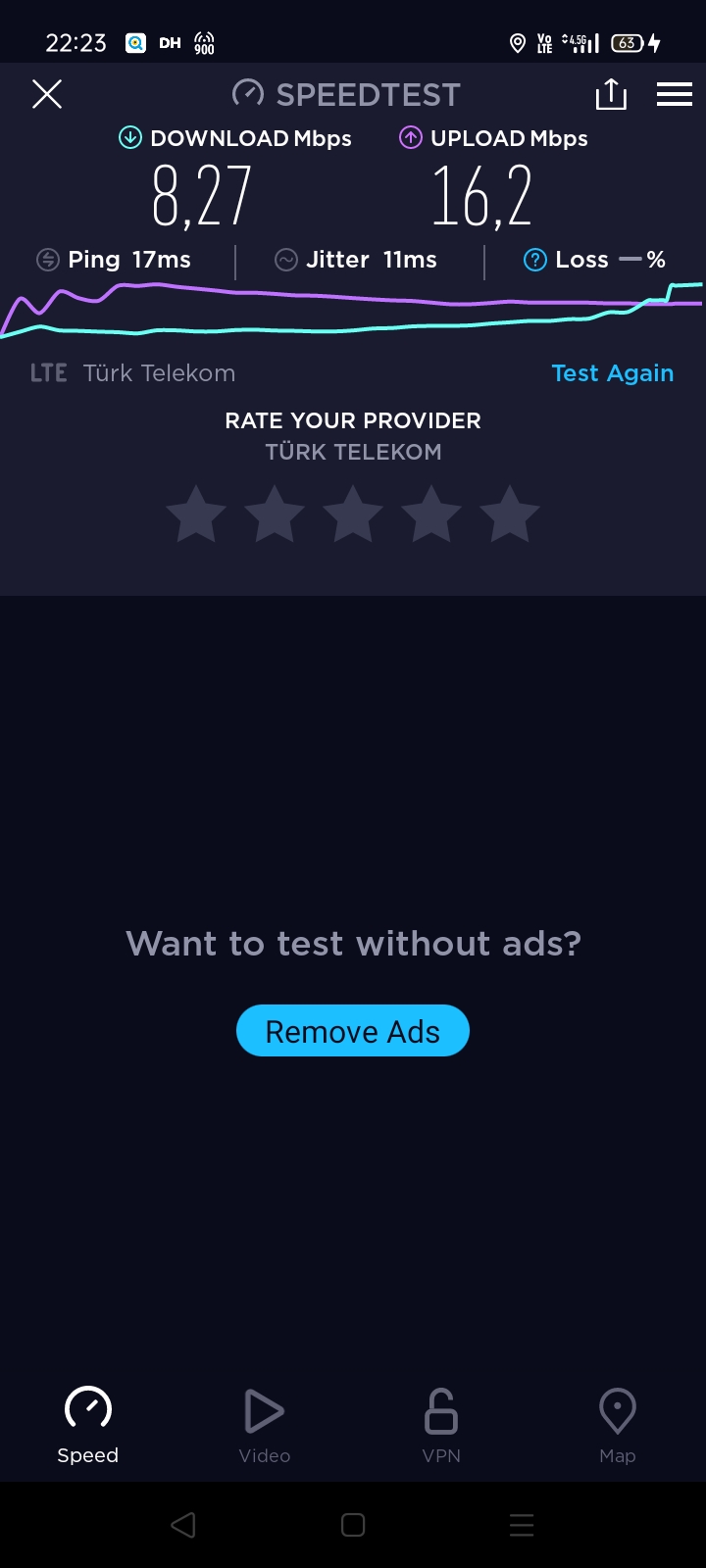
Task: Open the packet Loss help icon
Action: point(534,260)
